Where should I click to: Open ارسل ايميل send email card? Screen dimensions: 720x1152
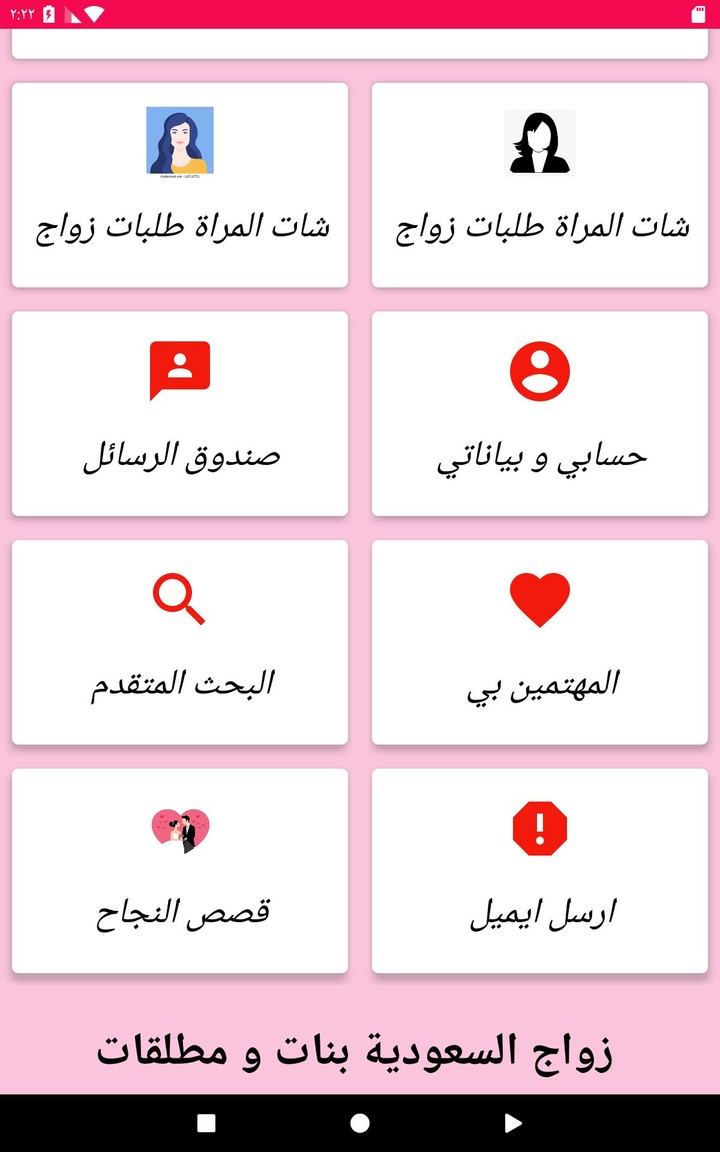[x=540, y=870]
